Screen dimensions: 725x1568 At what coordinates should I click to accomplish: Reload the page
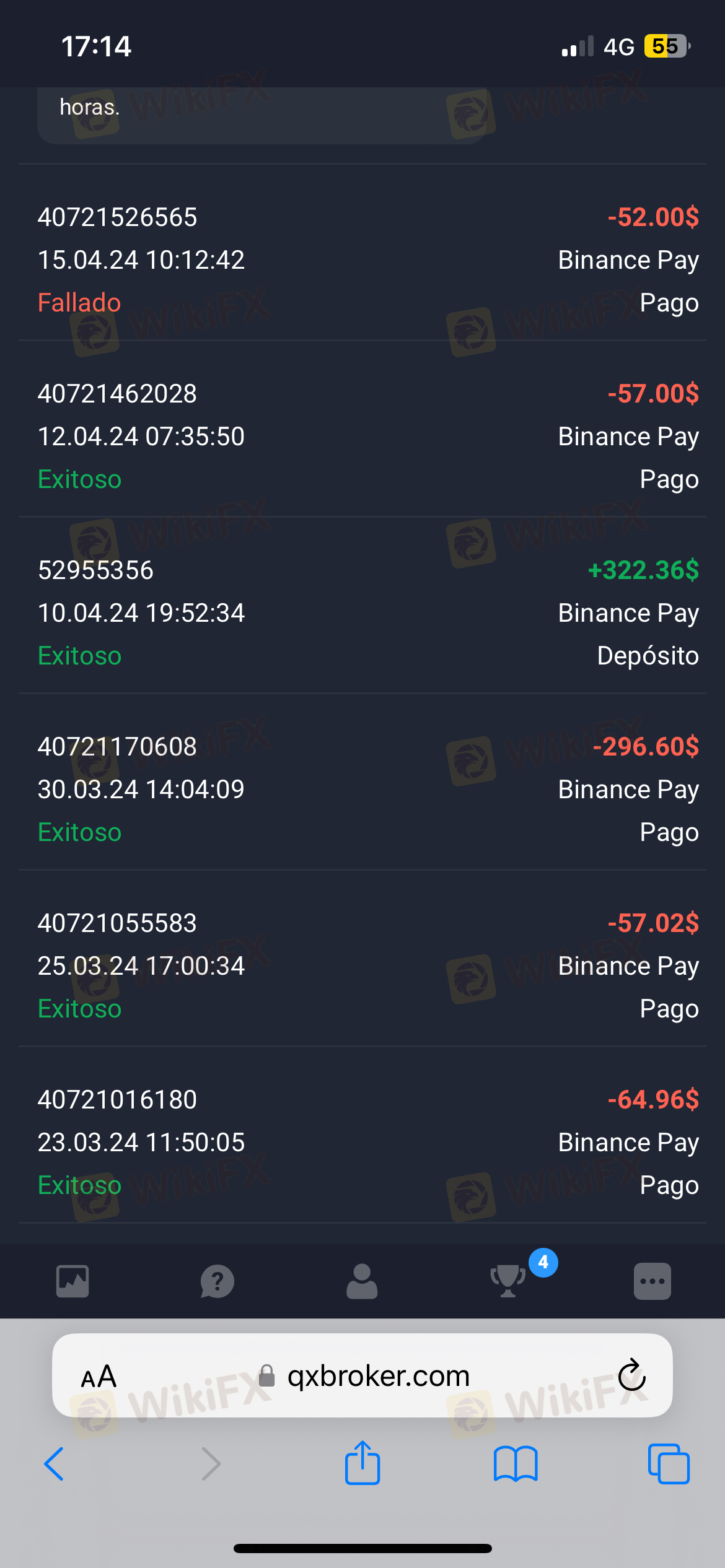pos(632,1375)
